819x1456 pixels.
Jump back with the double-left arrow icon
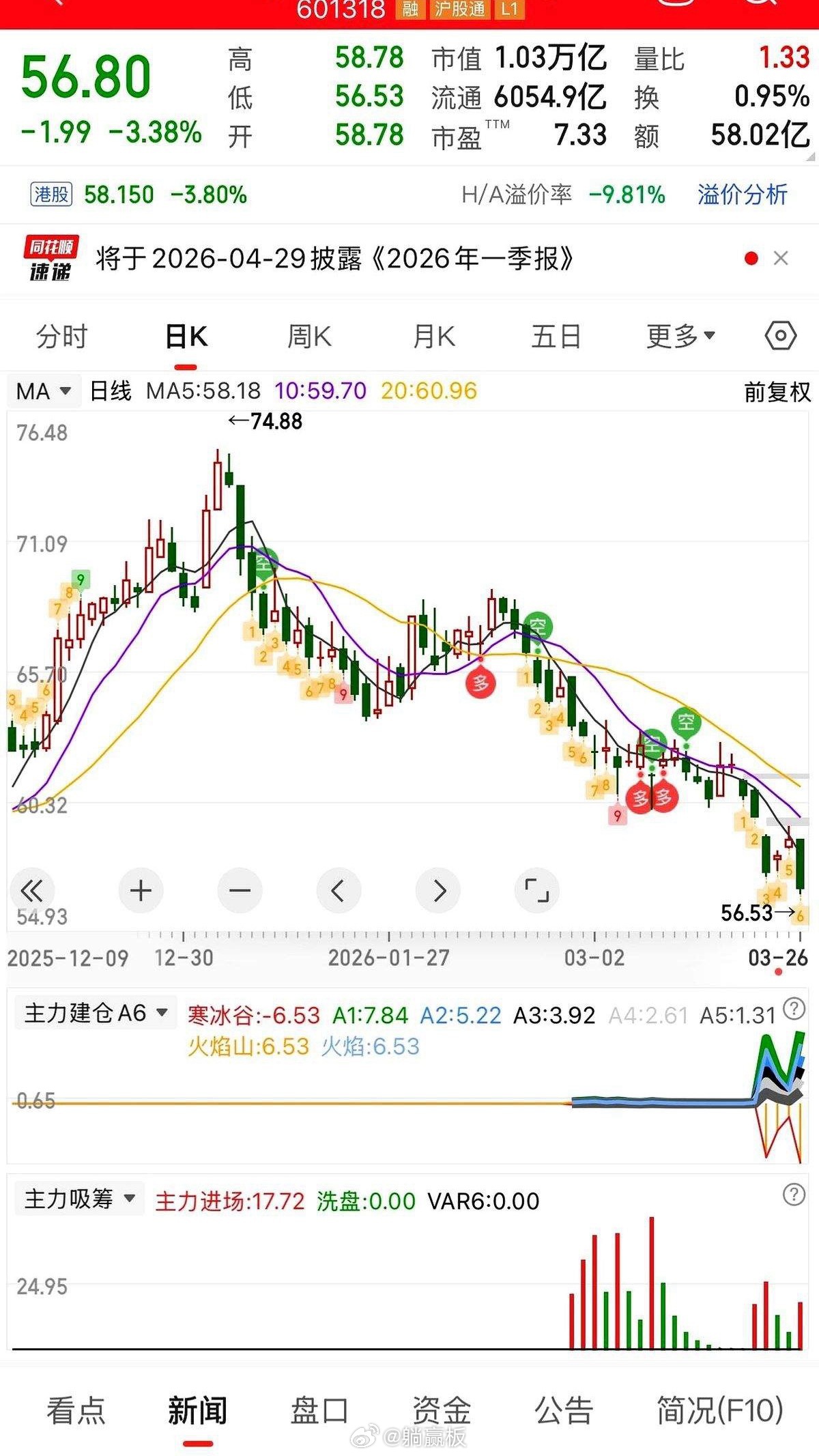[31, 891]
